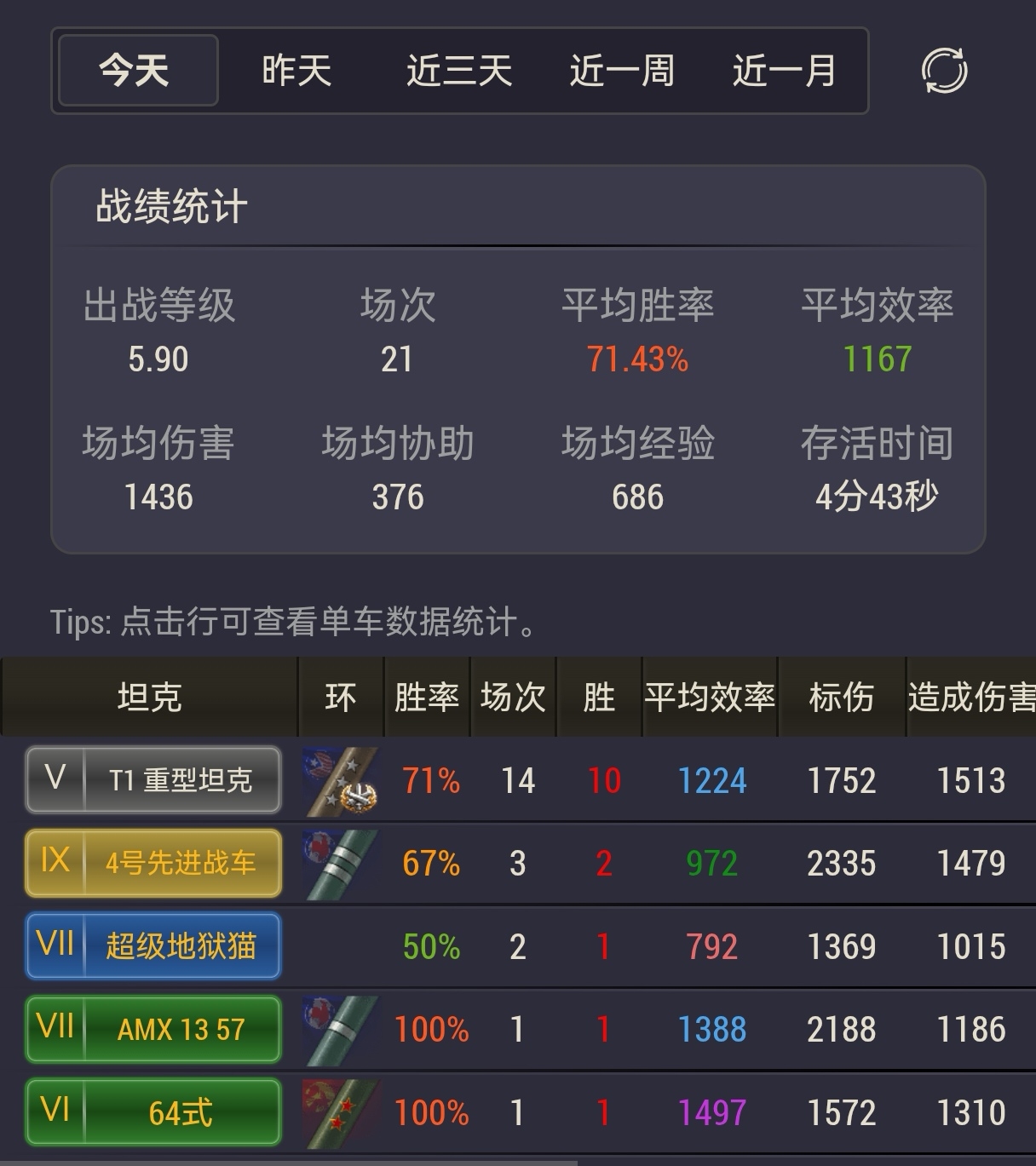Refresh the battle statistics

(944, 71)
